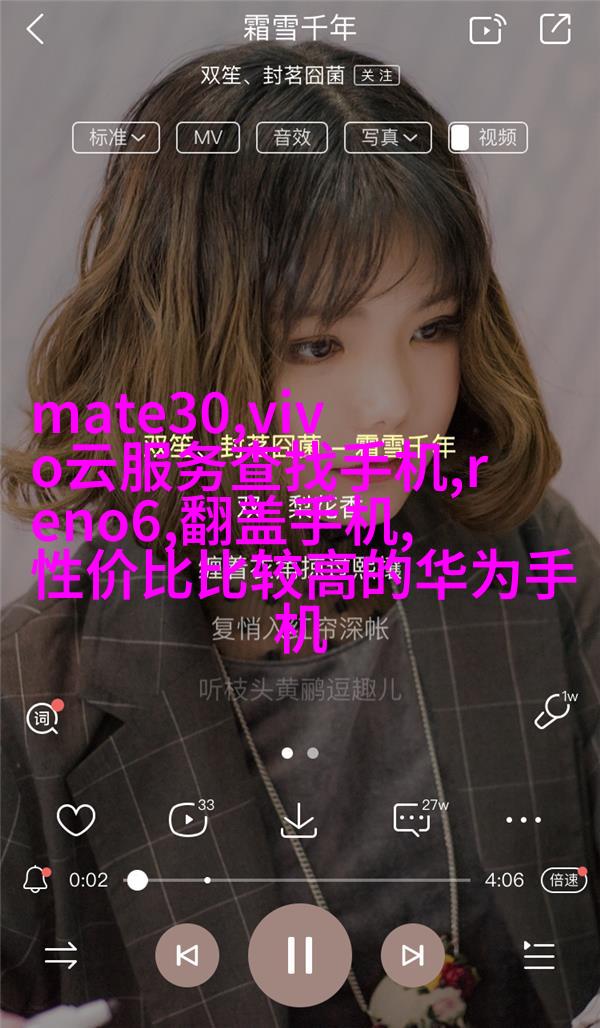Like this song with the heart
600x1028 pixels.
tap(76, 820)
